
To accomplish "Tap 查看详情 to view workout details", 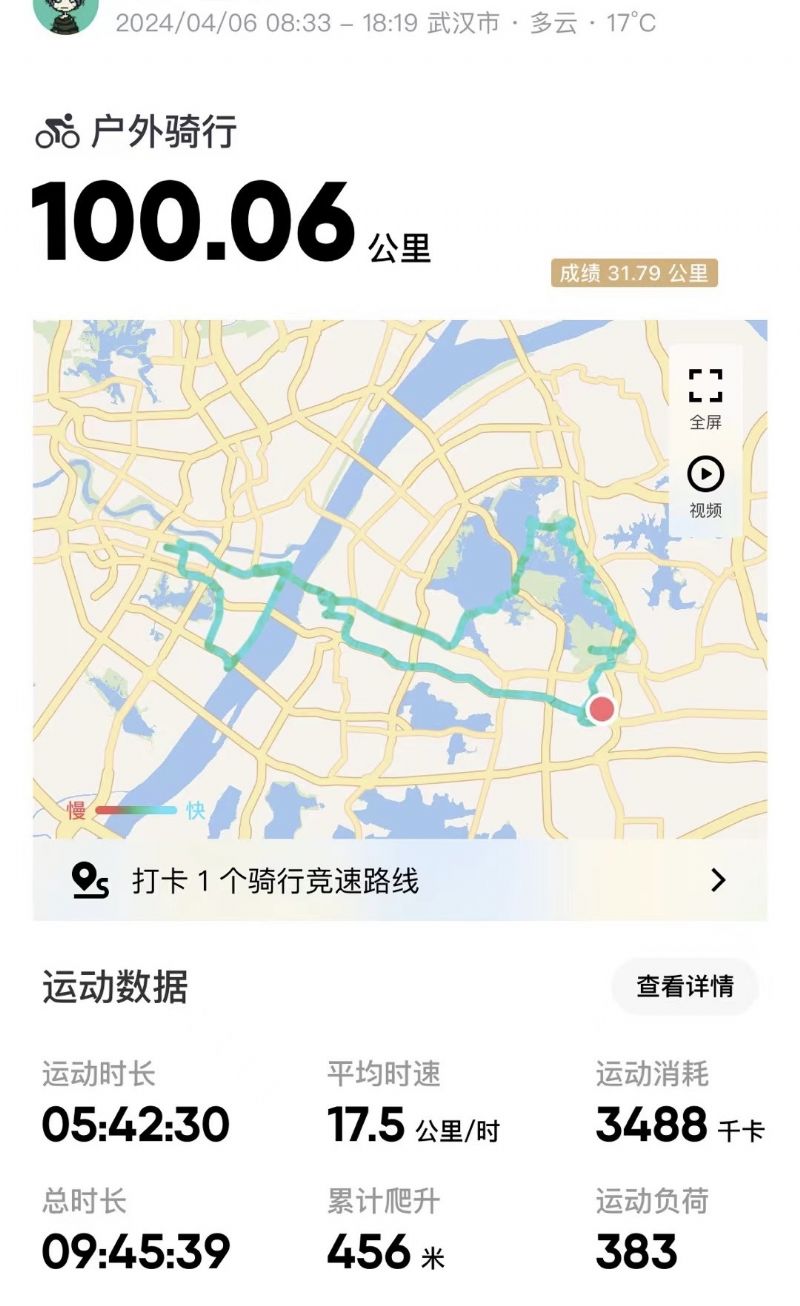I will pyautogui.click(x=685, y=986).
